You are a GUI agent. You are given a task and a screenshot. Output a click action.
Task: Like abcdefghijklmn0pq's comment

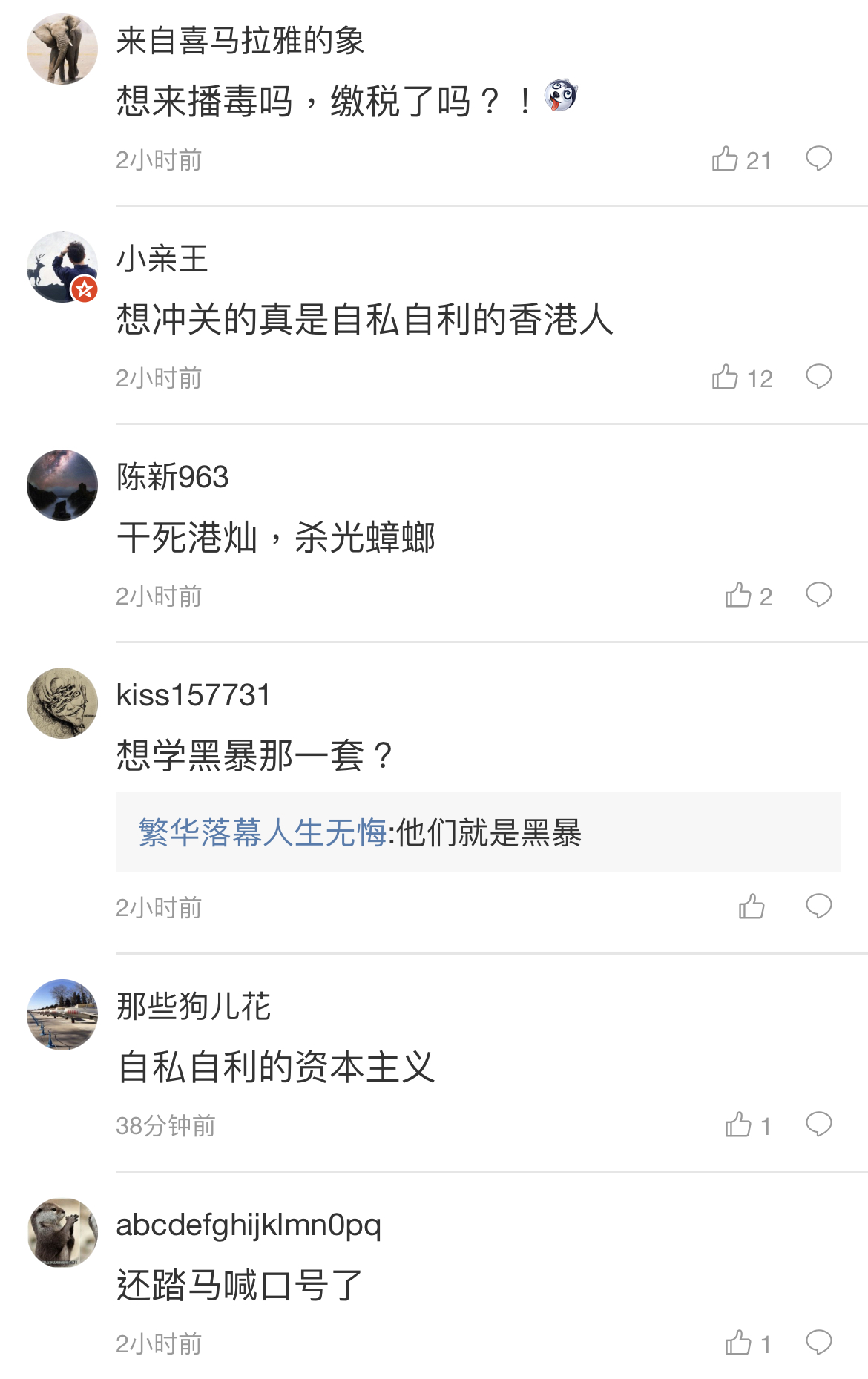pyautogui.click(x=738, y=1343)
